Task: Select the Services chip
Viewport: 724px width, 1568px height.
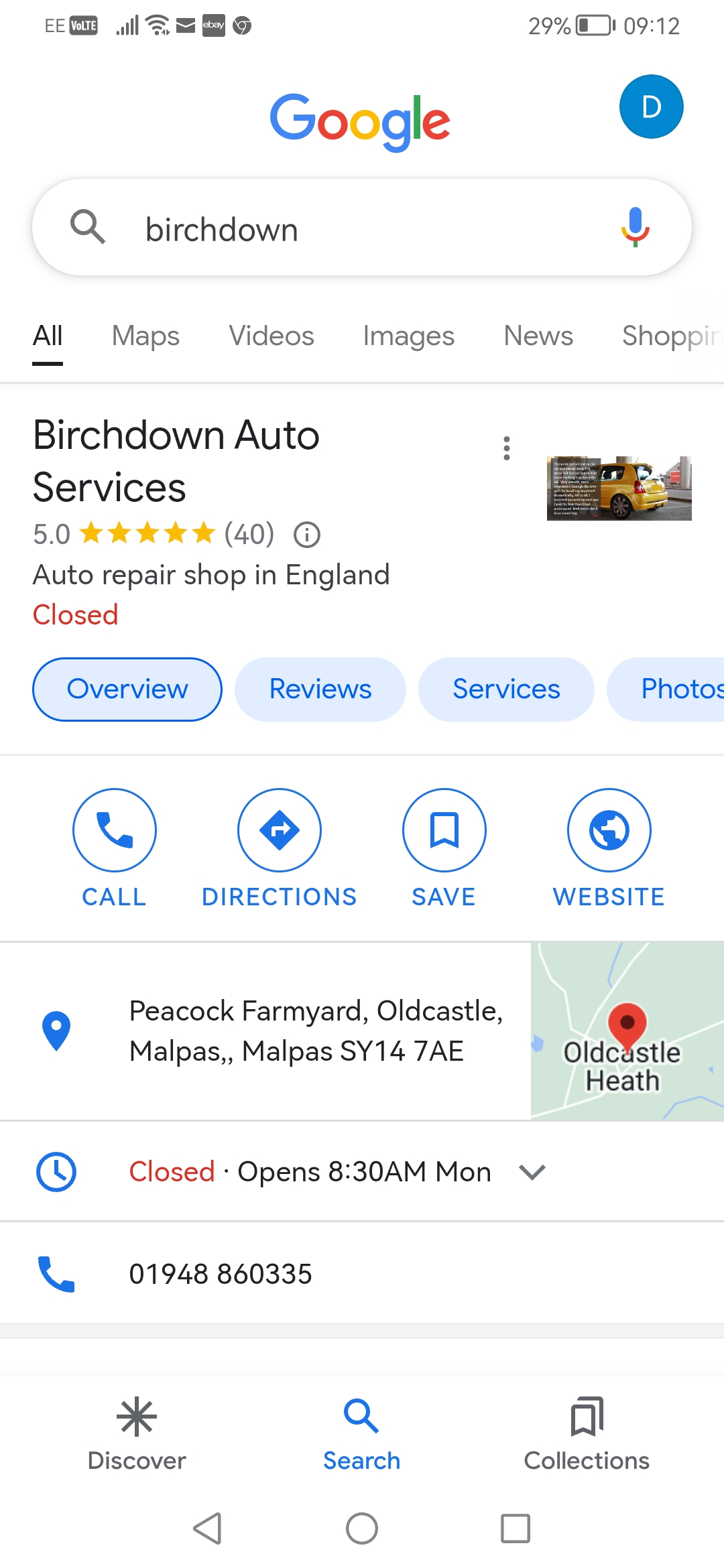Action: 506,689
